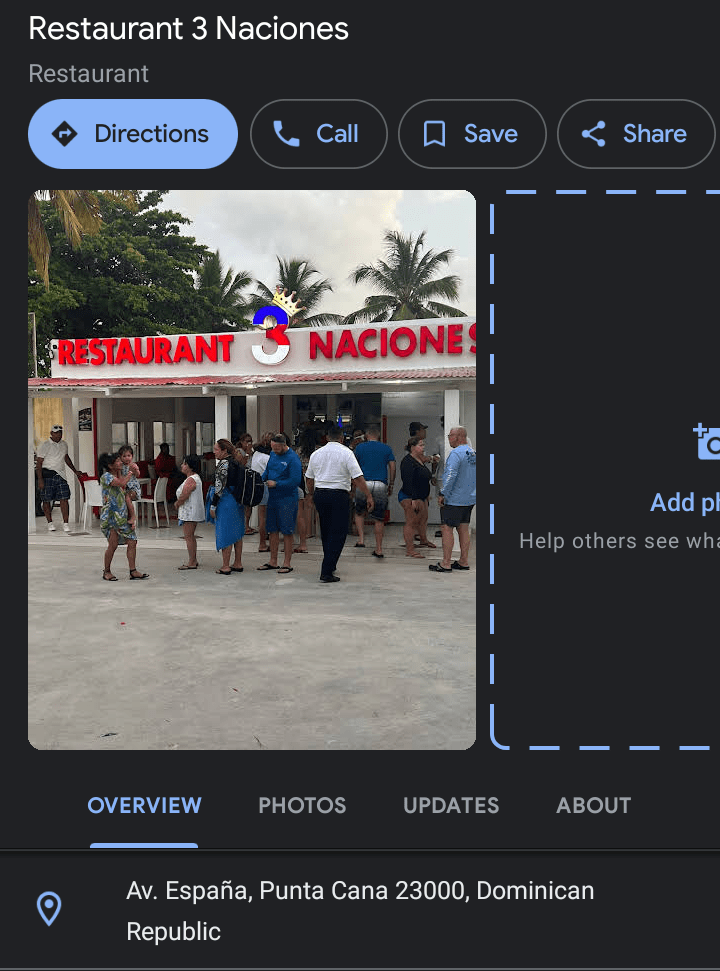Save this place to a list
Image resolution: width=720 pixels, height=971 pixels.
pos(471,134)
